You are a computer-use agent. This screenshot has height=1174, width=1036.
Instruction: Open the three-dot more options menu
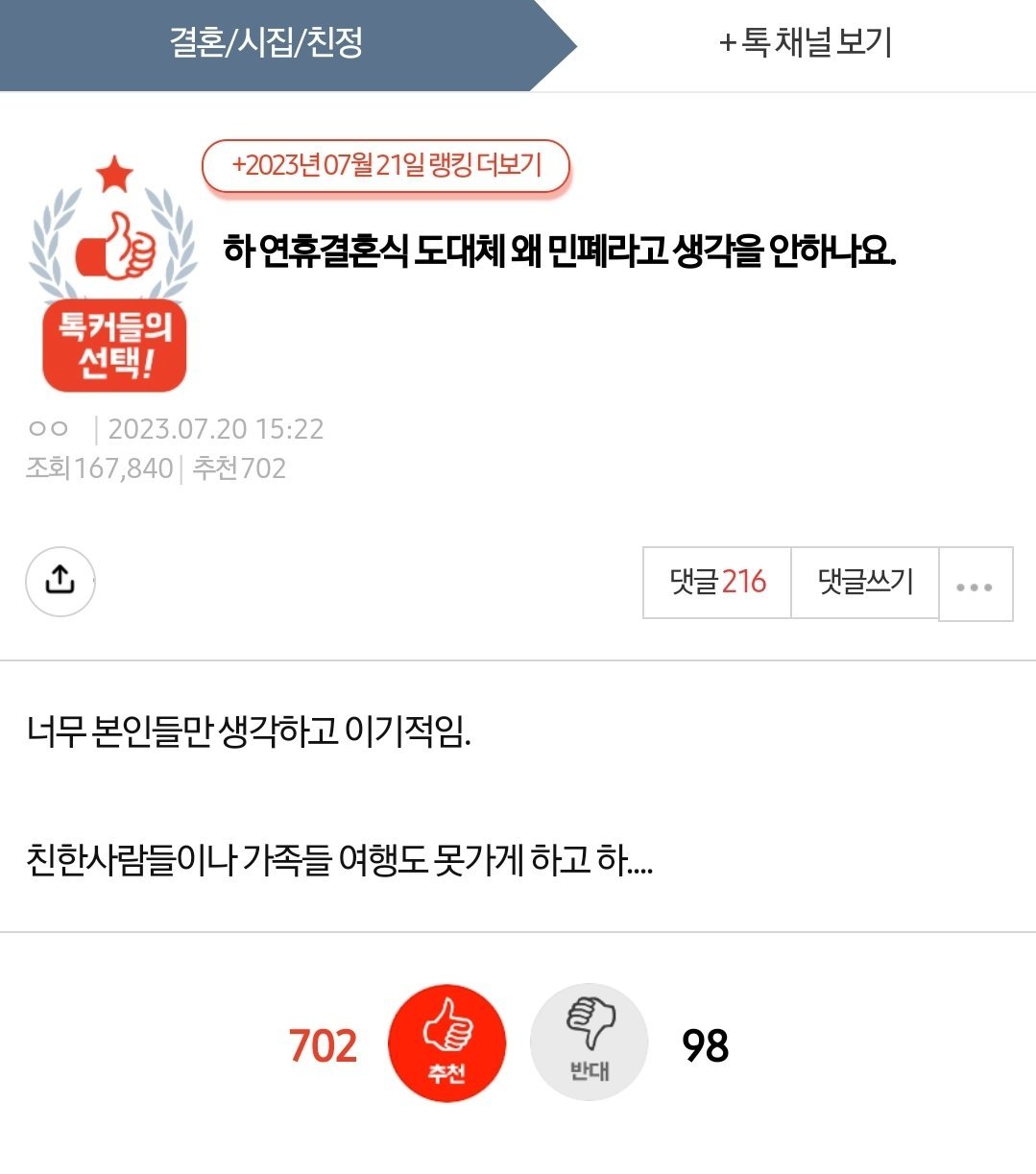[x=975, y=586]
